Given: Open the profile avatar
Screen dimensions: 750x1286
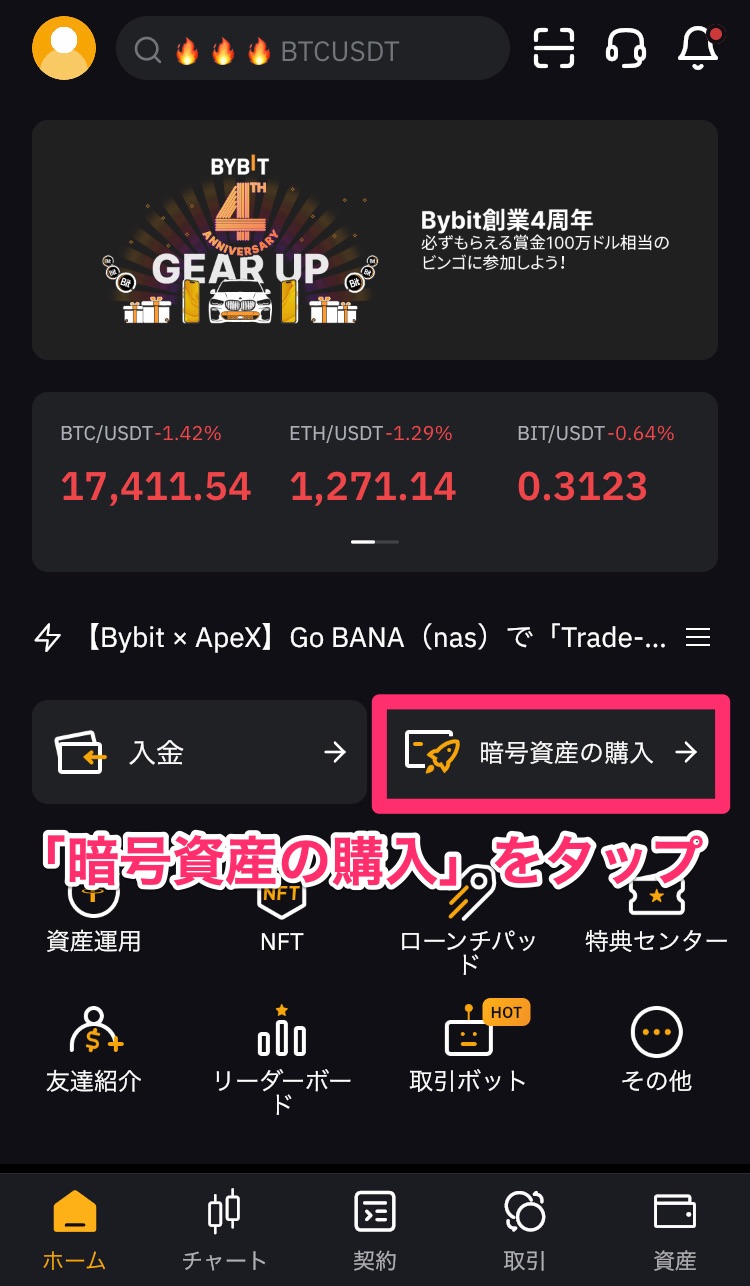Looking at the screenshot, I should 64,47.
